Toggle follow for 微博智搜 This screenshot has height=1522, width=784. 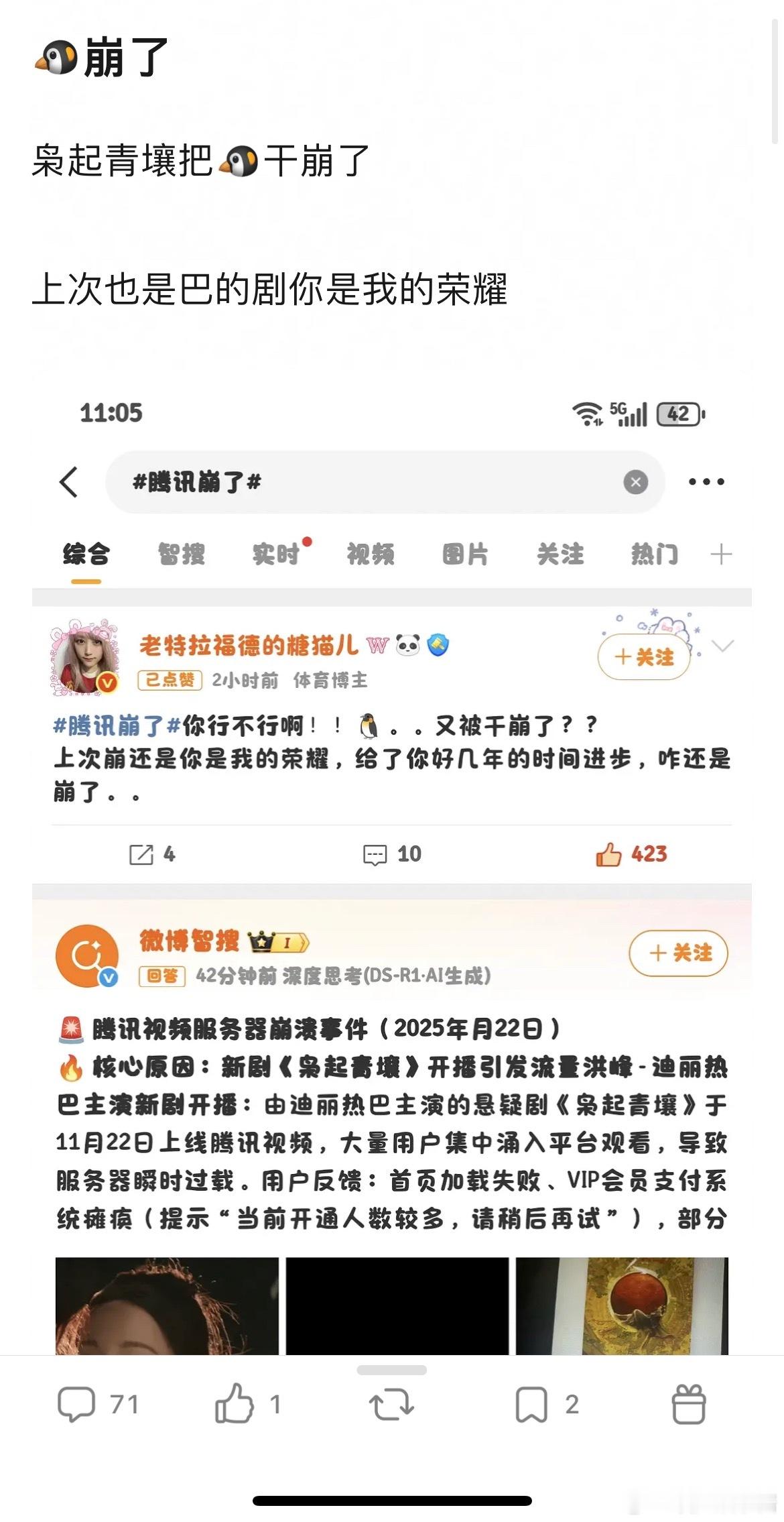(679, 953)
